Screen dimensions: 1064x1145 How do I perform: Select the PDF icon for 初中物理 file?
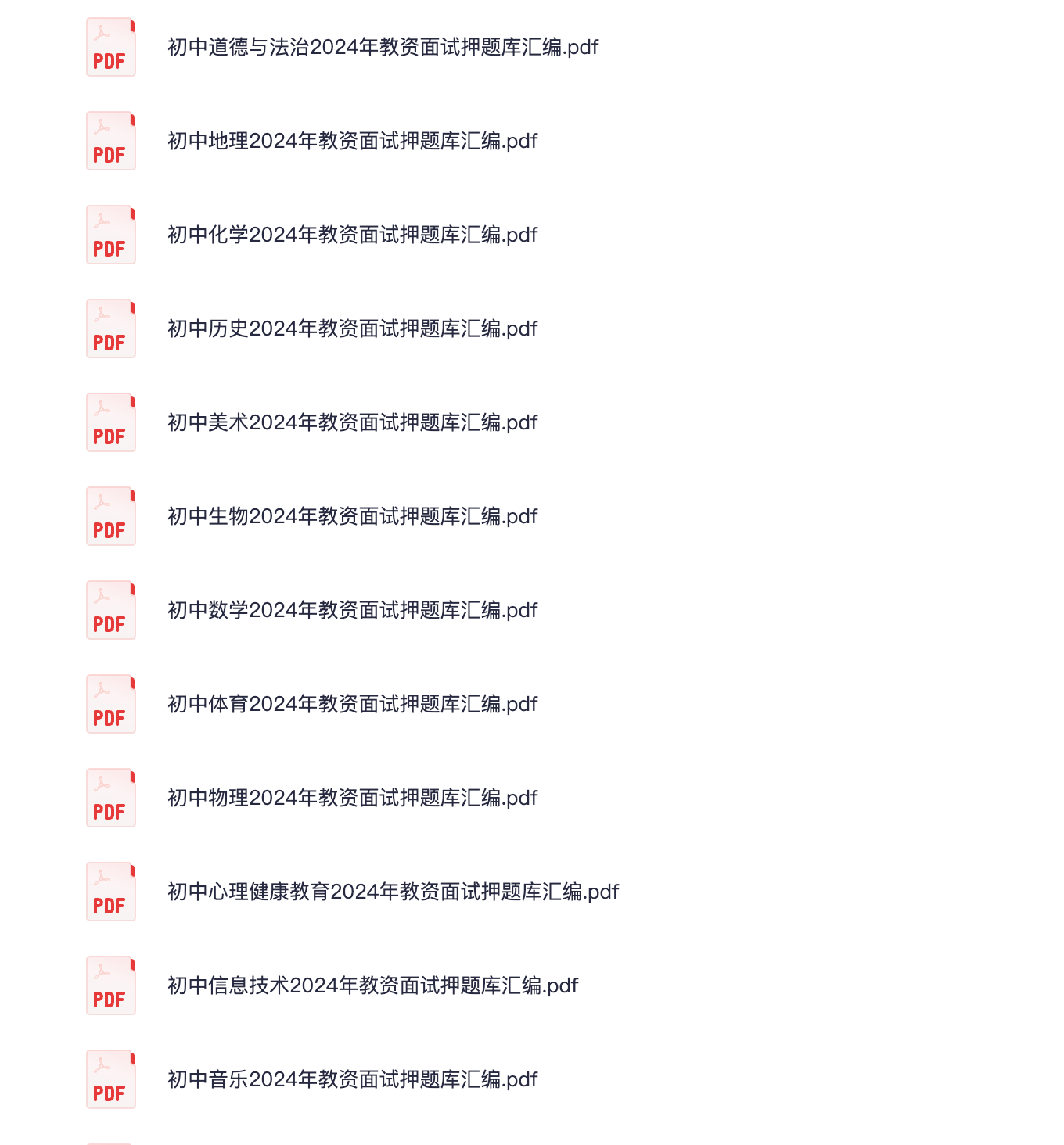[110, 798]
